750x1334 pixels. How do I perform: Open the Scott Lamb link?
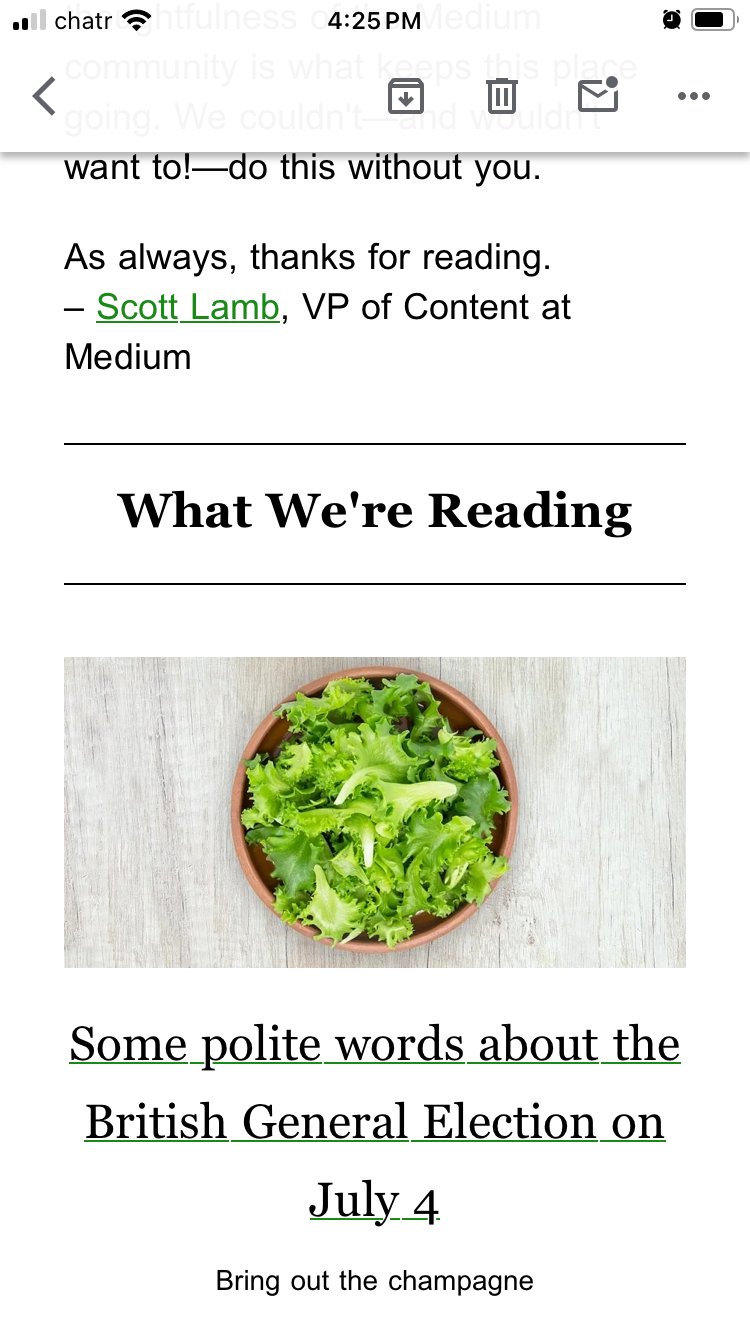[x=187, y=308]
